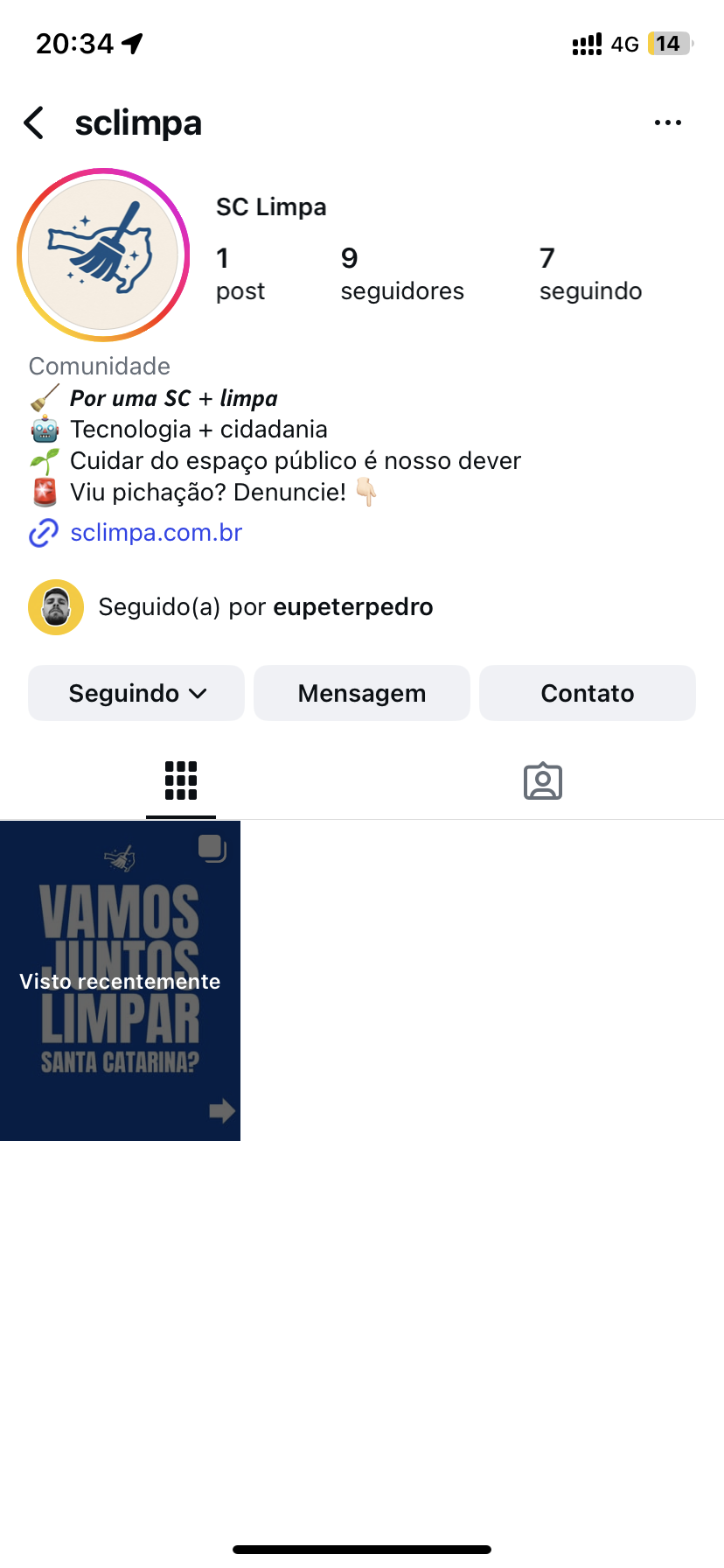Open the 9 seguidores list
The image size is (724, 1568).
point(401,274)
